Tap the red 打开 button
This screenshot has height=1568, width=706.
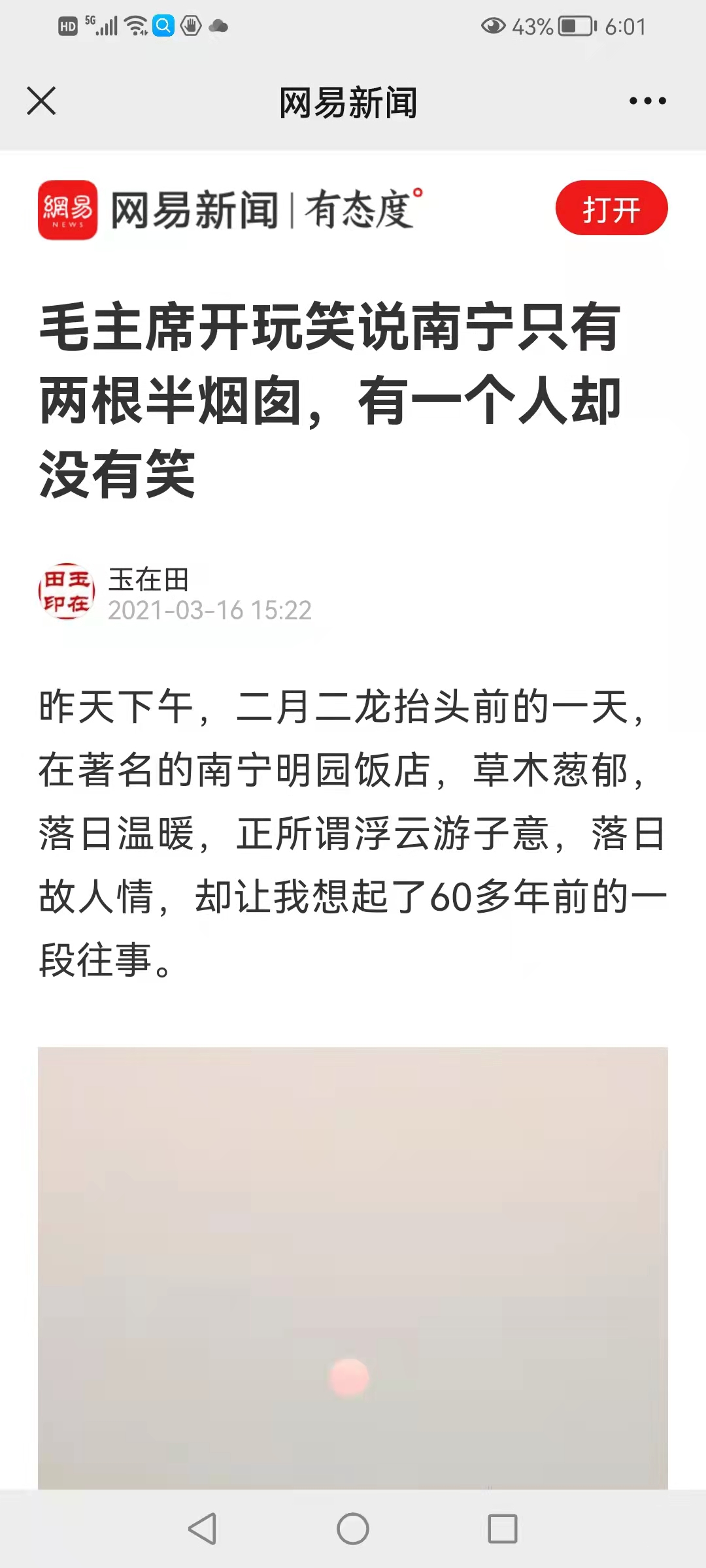[x=611, y=208]
